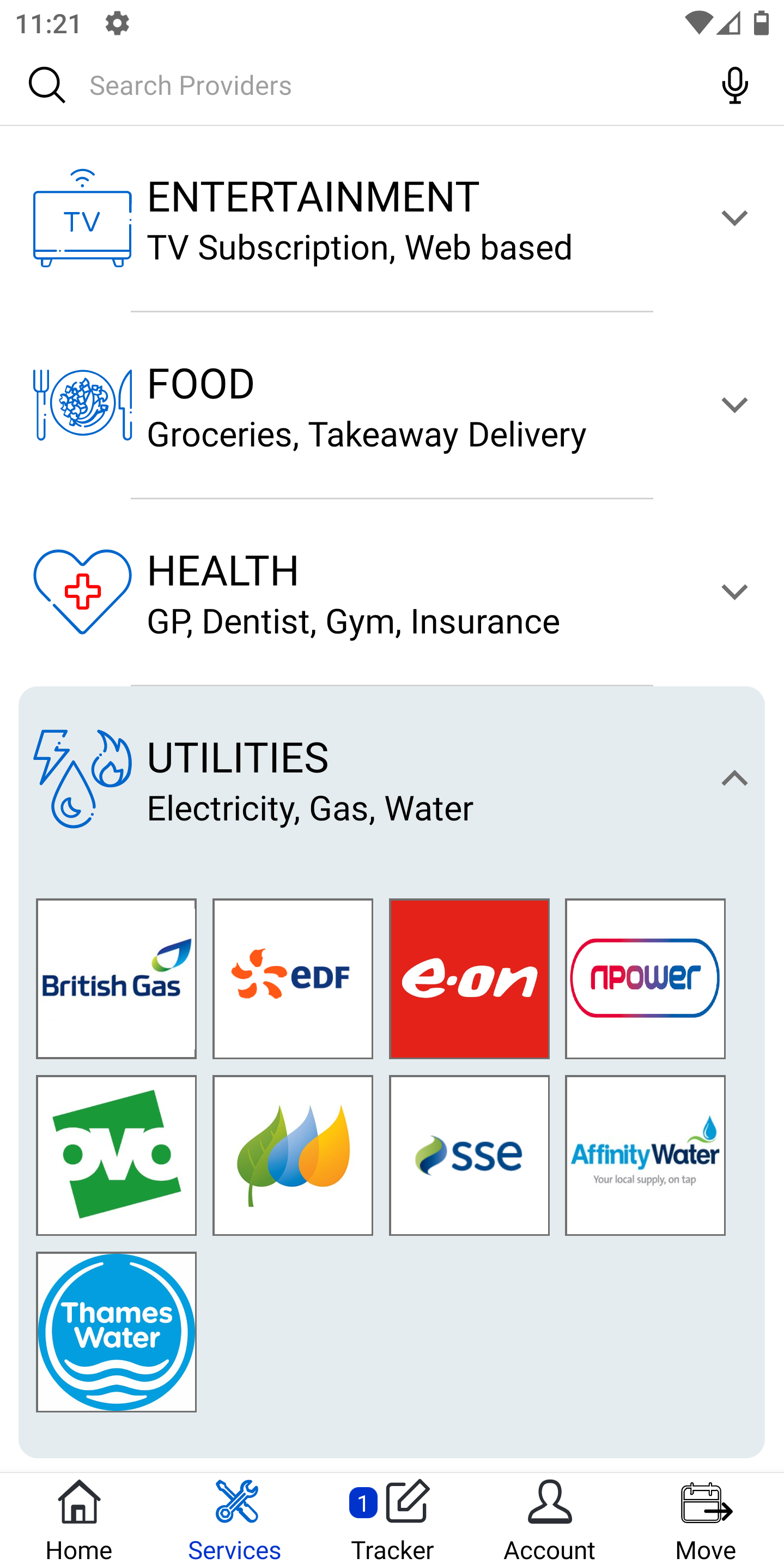Image resolution: width=784 pixels, height=1564 pixels.
Task: Tap the Search Providers field
Action: (x=388, y=86)
